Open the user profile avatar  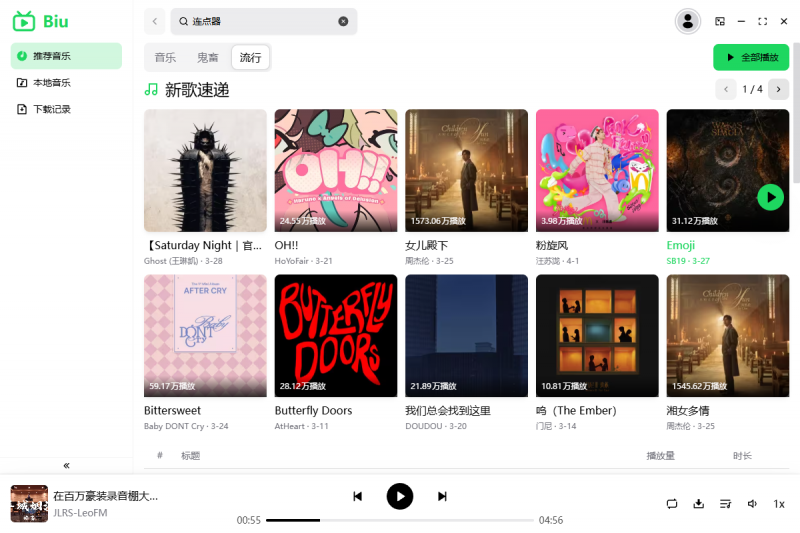[x=687, y=21]
